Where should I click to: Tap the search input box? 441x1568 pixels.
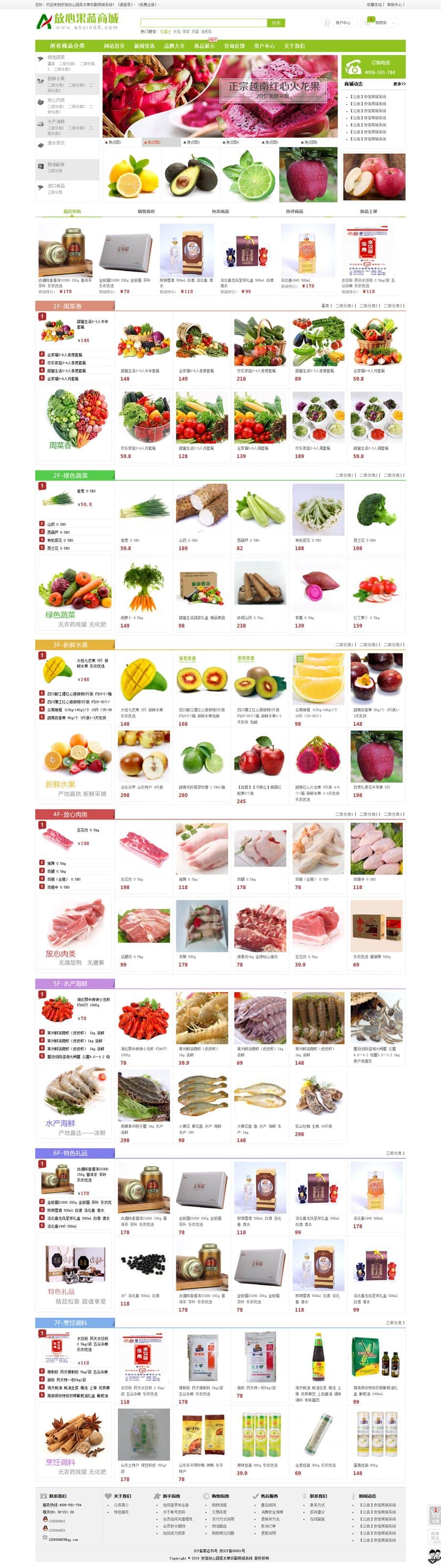pos(203,23)
